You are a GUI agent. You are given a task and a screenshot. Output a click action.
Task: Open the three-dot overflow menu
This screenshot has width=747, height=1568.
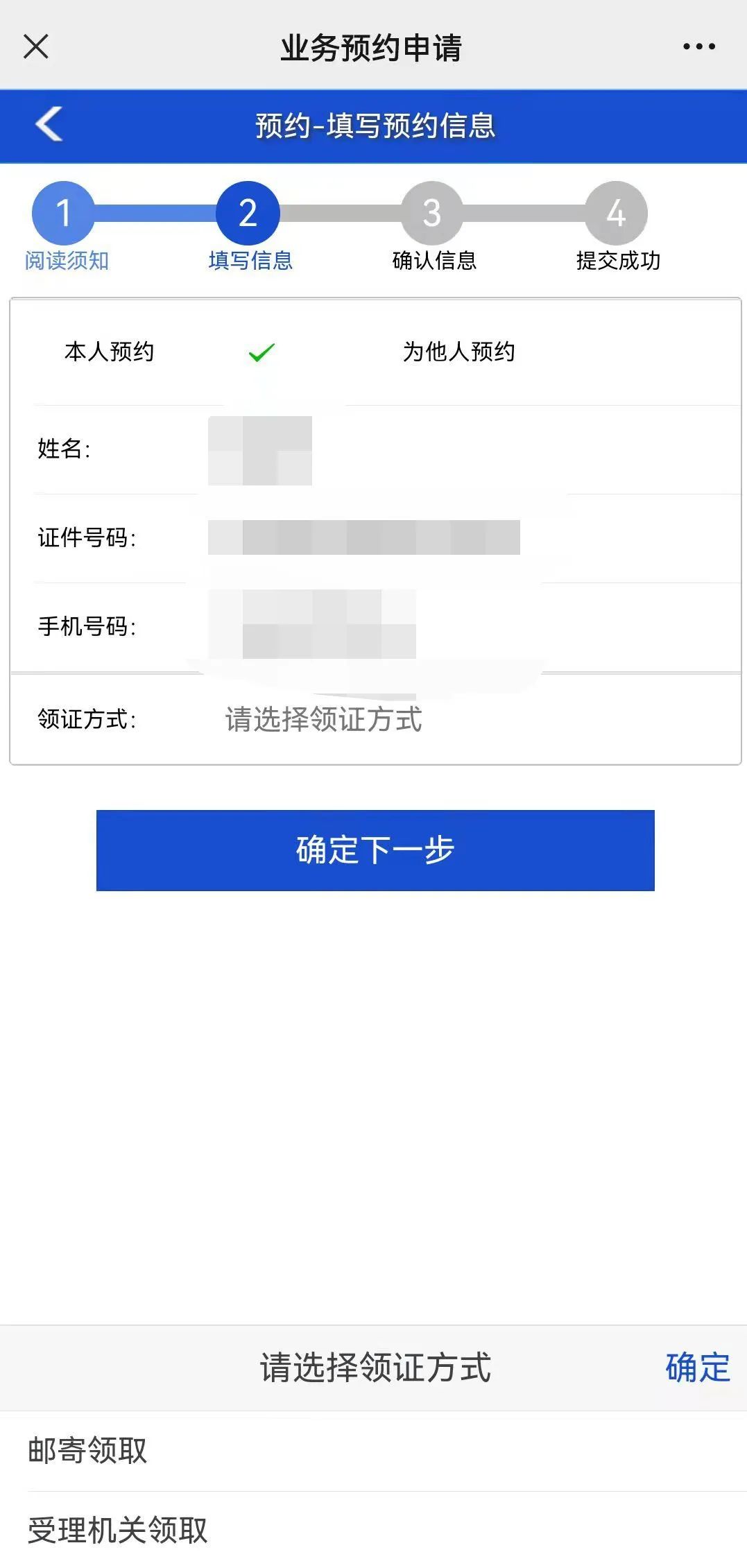pos(698,47)
